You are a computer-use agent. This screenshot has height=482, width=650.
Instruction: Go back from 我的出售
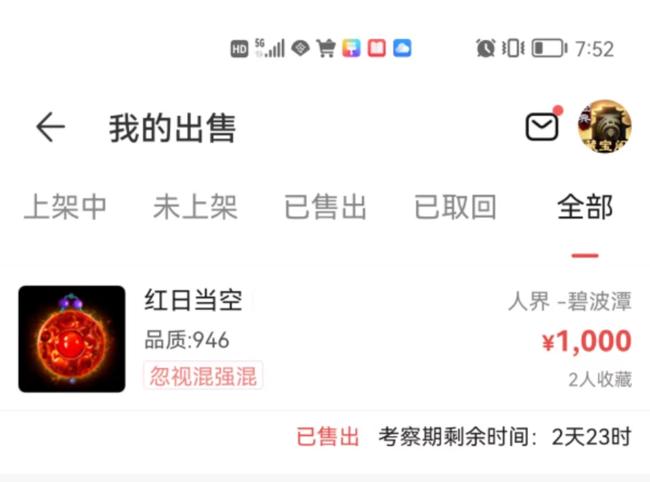coord(50,127)
